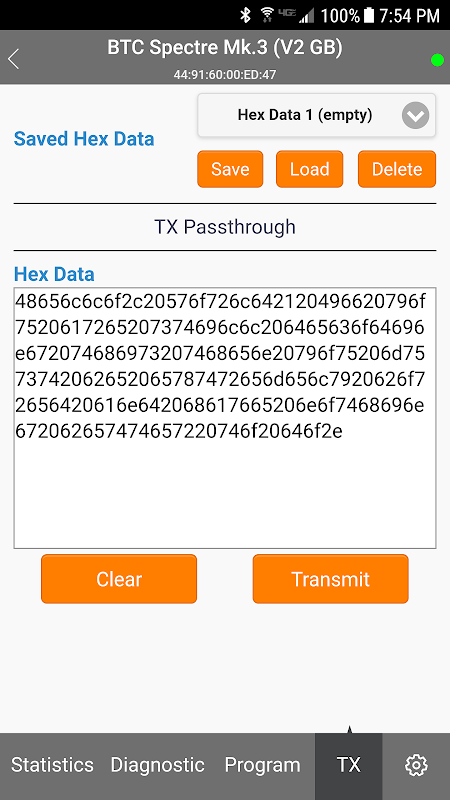The image size is (450, 800).
Task: Go back using the header arrow
Action: pos(14,59)
